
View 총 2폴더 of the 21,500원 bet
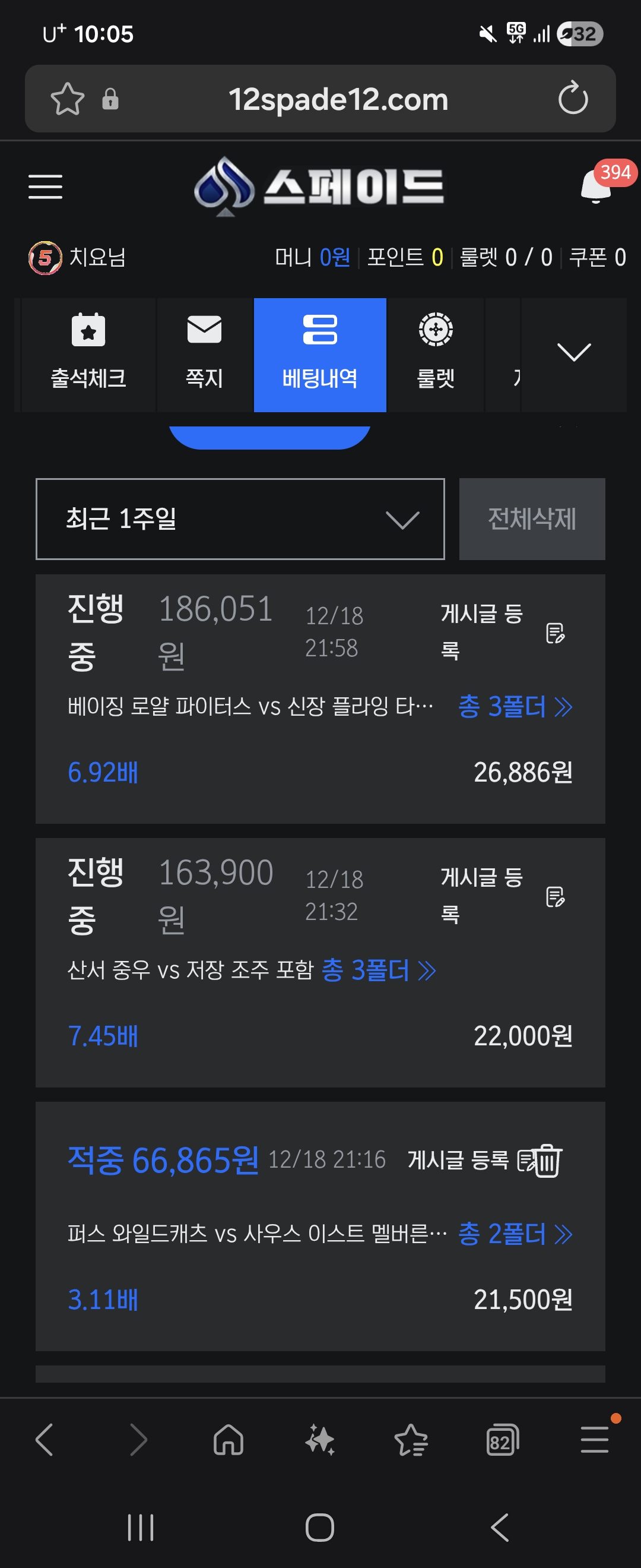point(515,1234)
